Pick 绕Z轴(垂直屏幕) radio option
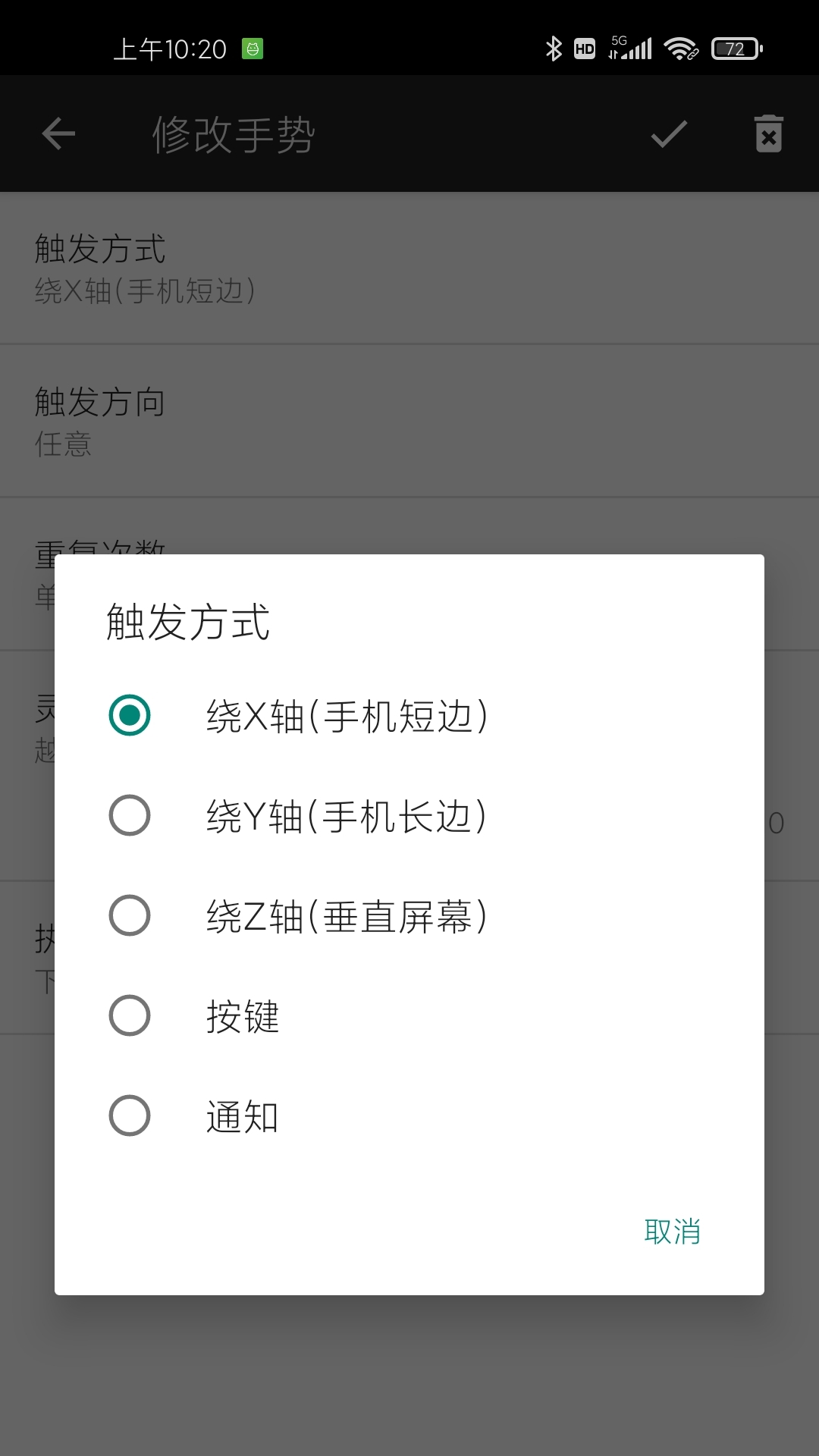 click(x=409, y=915)
